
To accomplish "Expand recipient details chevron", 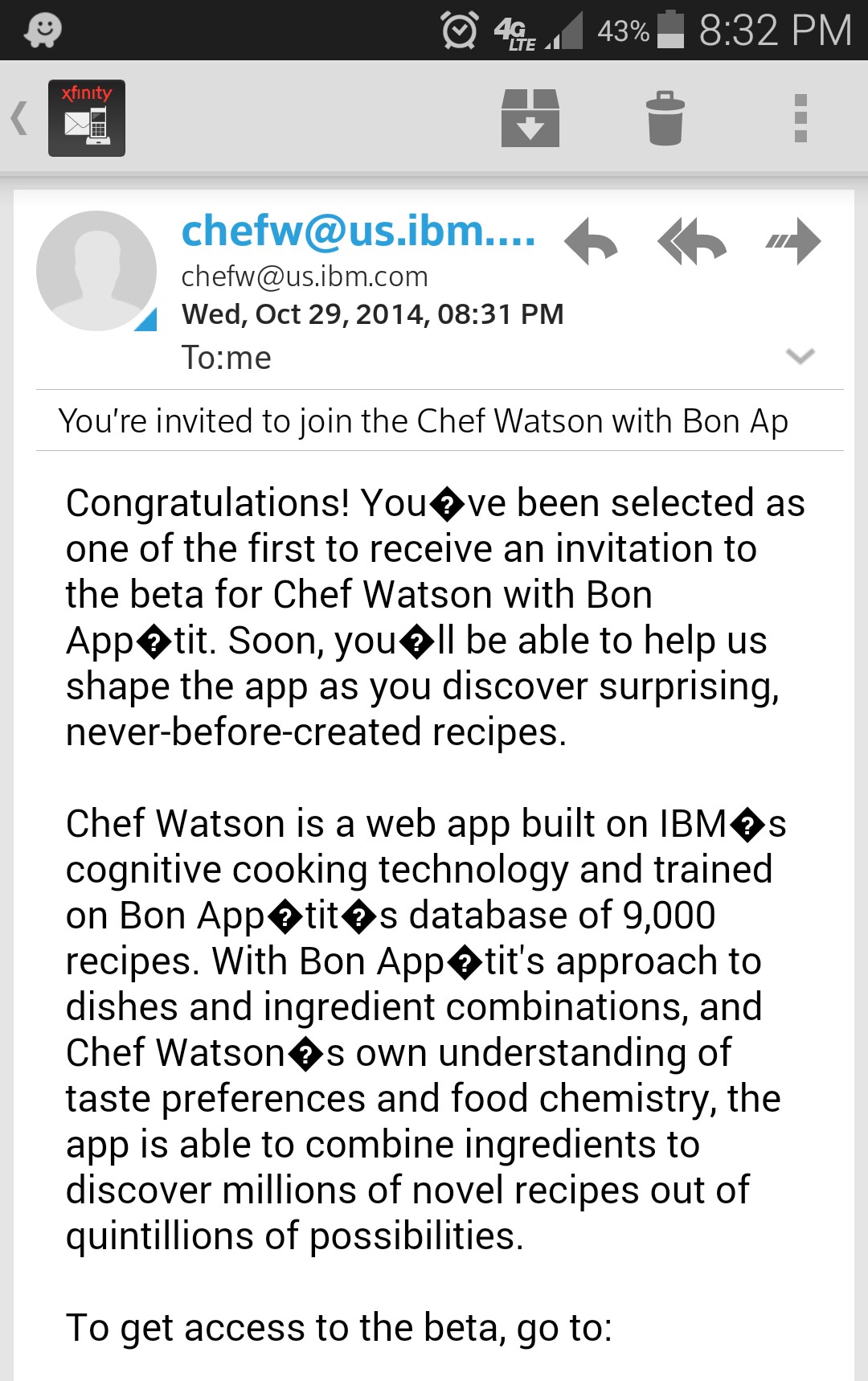I will point(800,356).
